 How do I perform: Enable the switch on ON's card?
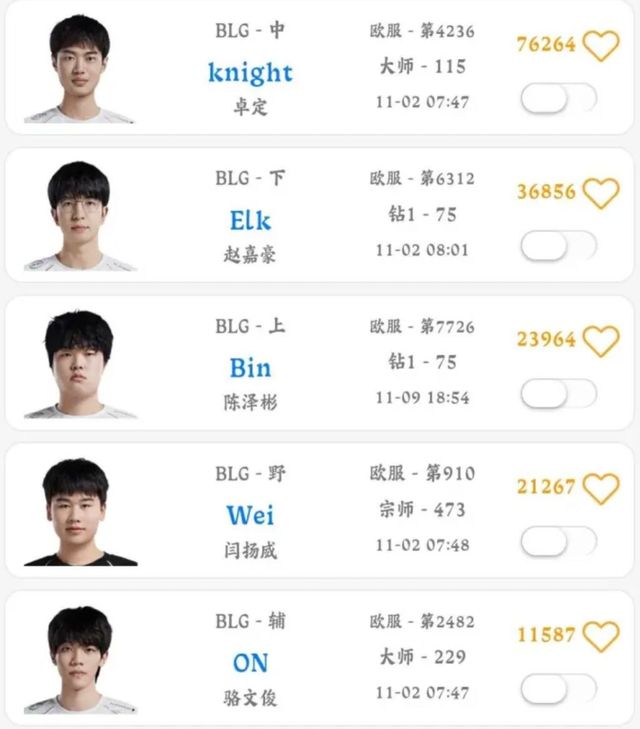(558, 688)
